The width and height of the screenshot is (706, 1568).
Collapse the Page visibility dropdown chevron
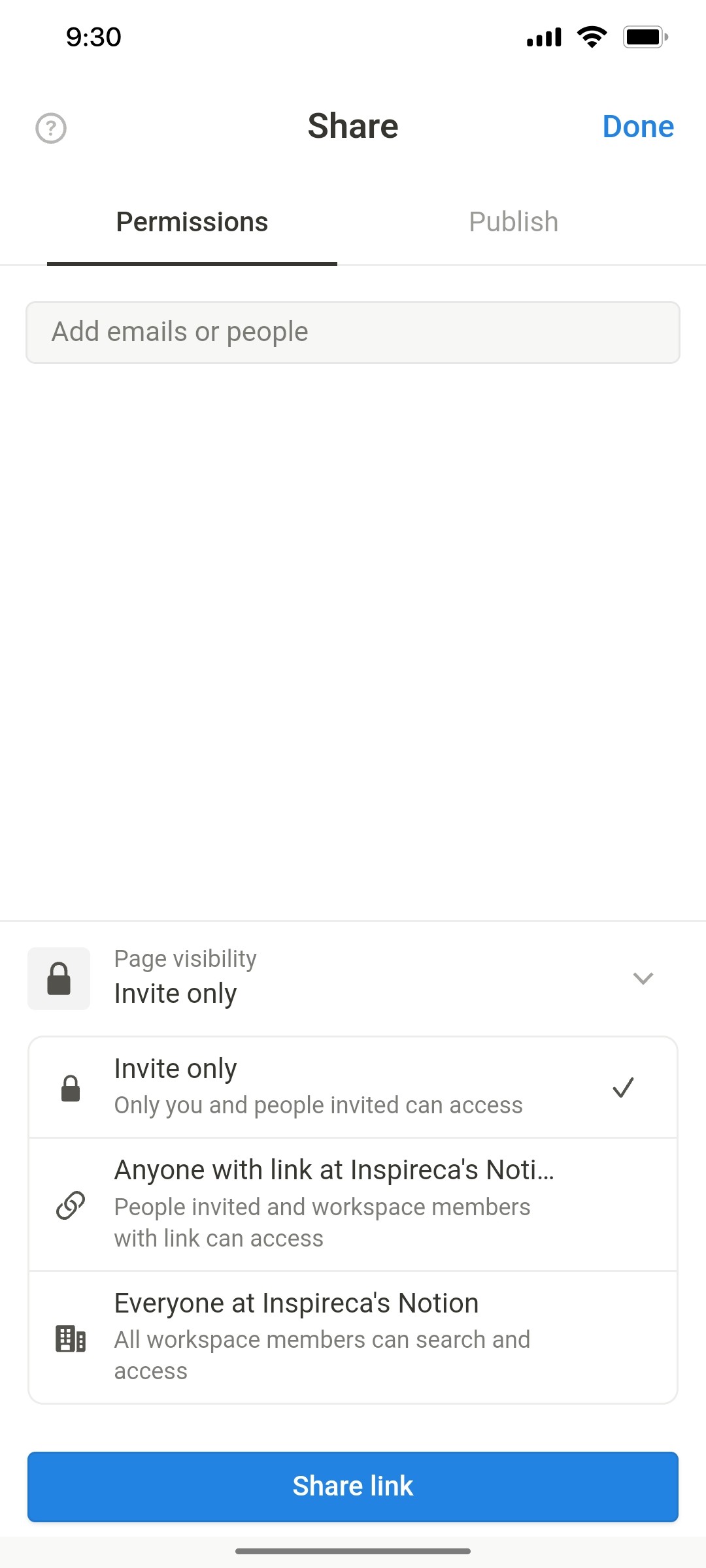coord(643,978)
